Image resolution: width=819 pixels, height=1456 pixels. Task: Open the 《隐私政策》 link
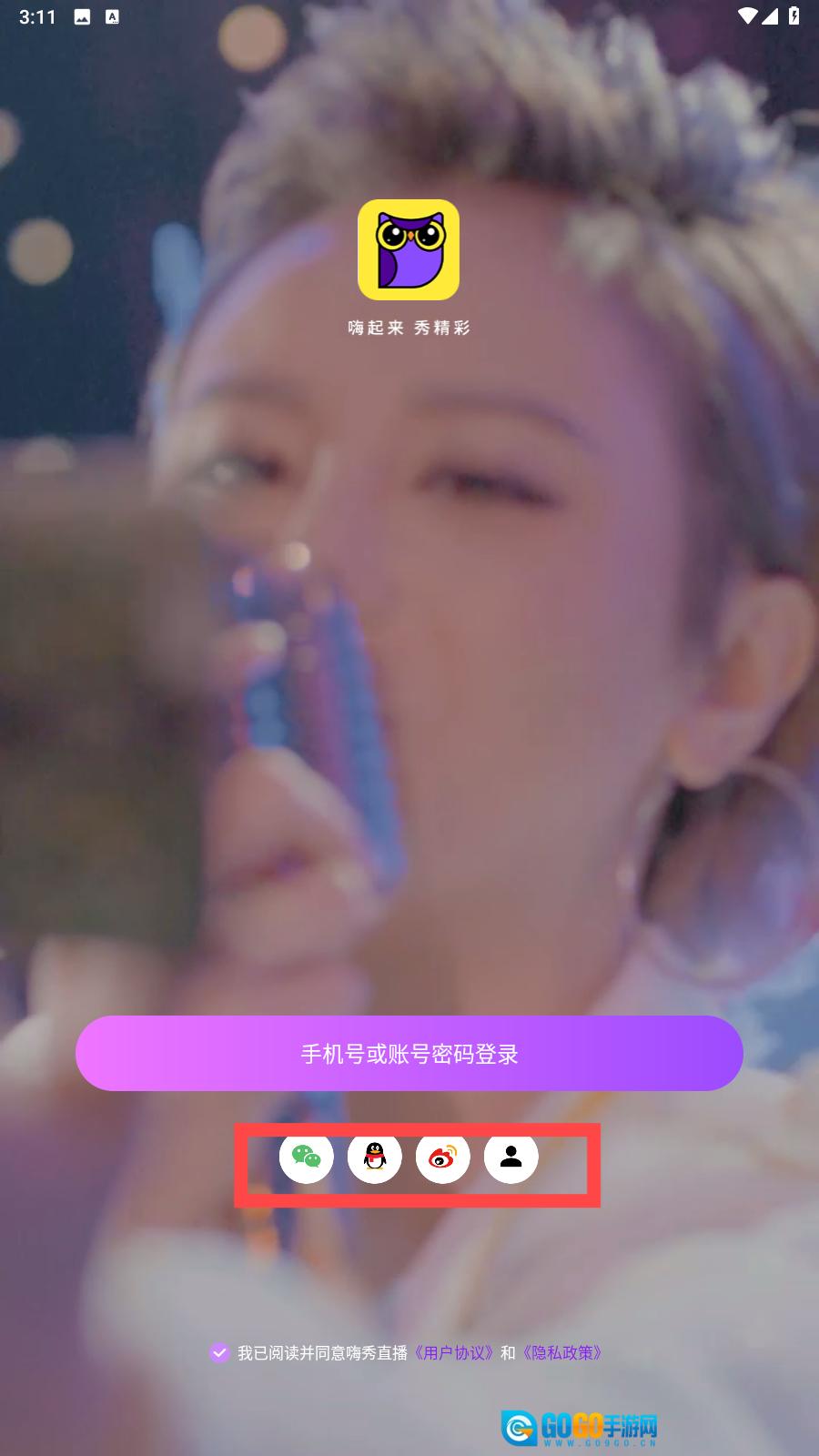click(562, 1353)
